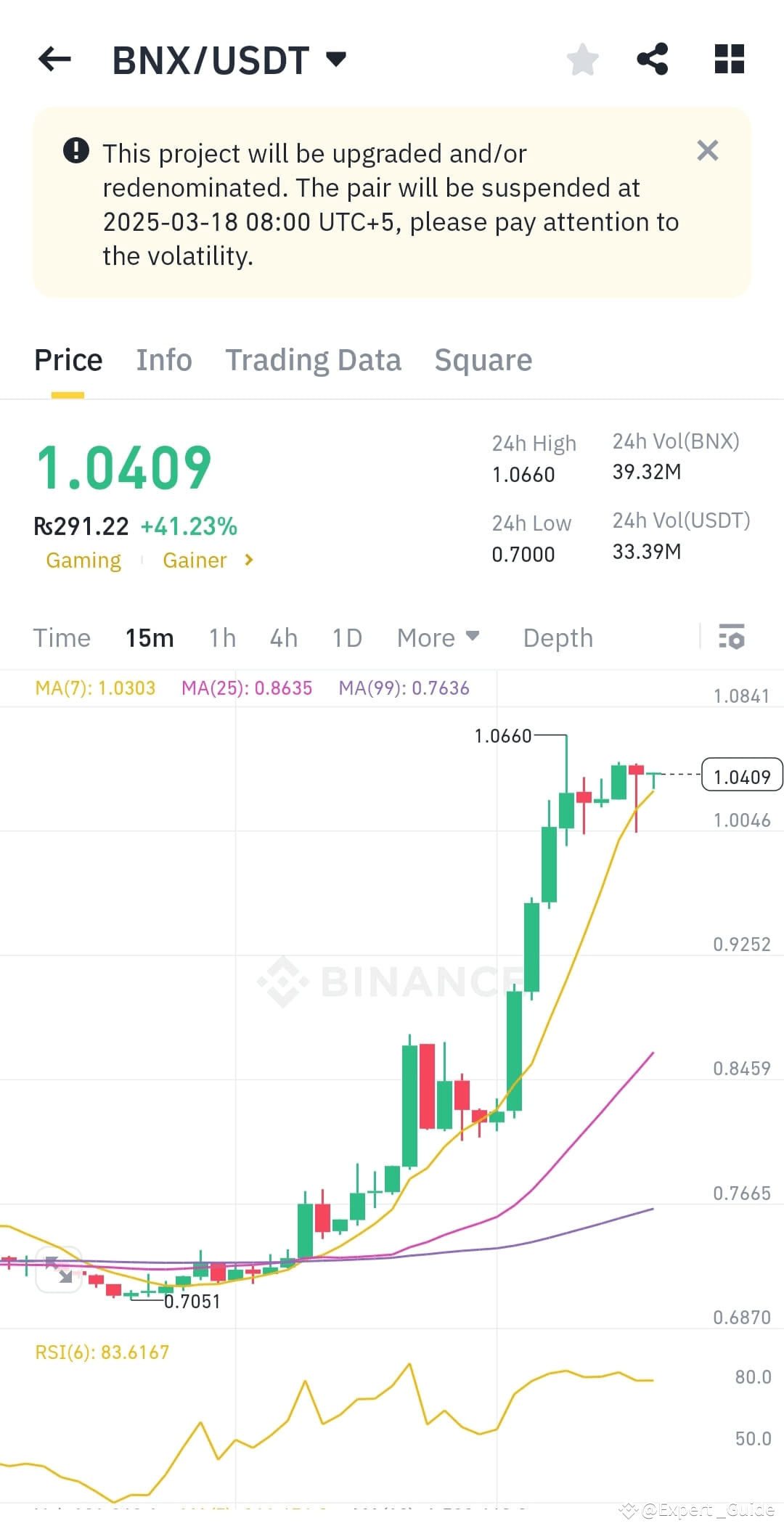784x1526 pixels.
Task: Open the Gaming category link
Action: pyautogui.click(x=83, y=560)
